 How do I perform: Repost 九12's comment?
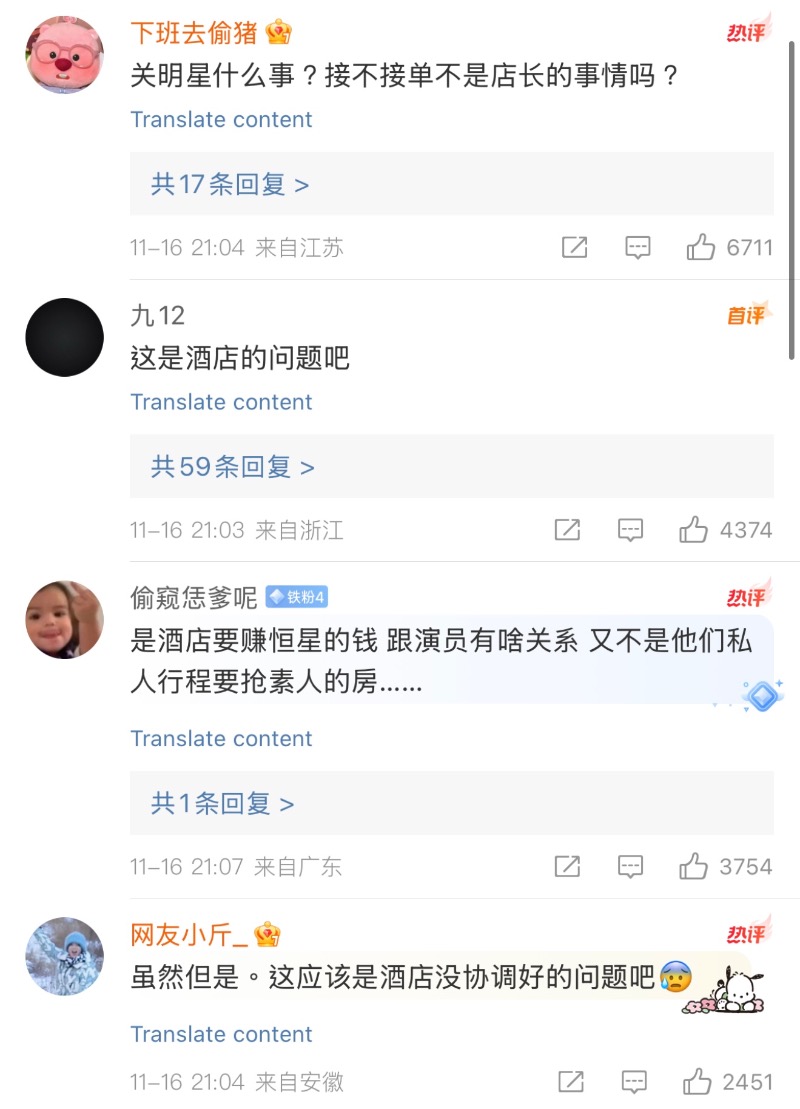(567, 529)
